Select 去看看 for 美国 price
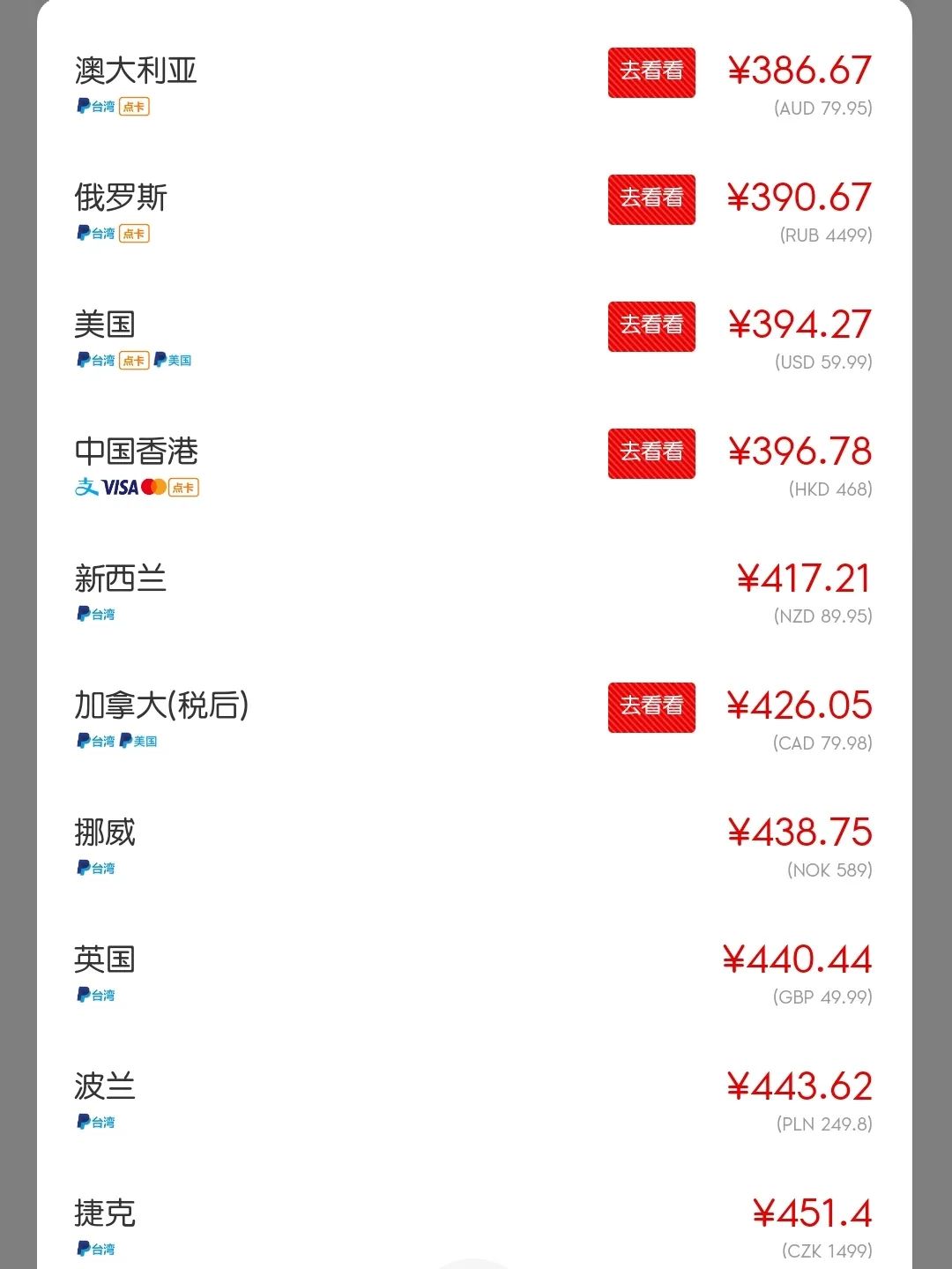Image resolution: width=952 pixels, height=1269 pixels. [x=651, y=326]
